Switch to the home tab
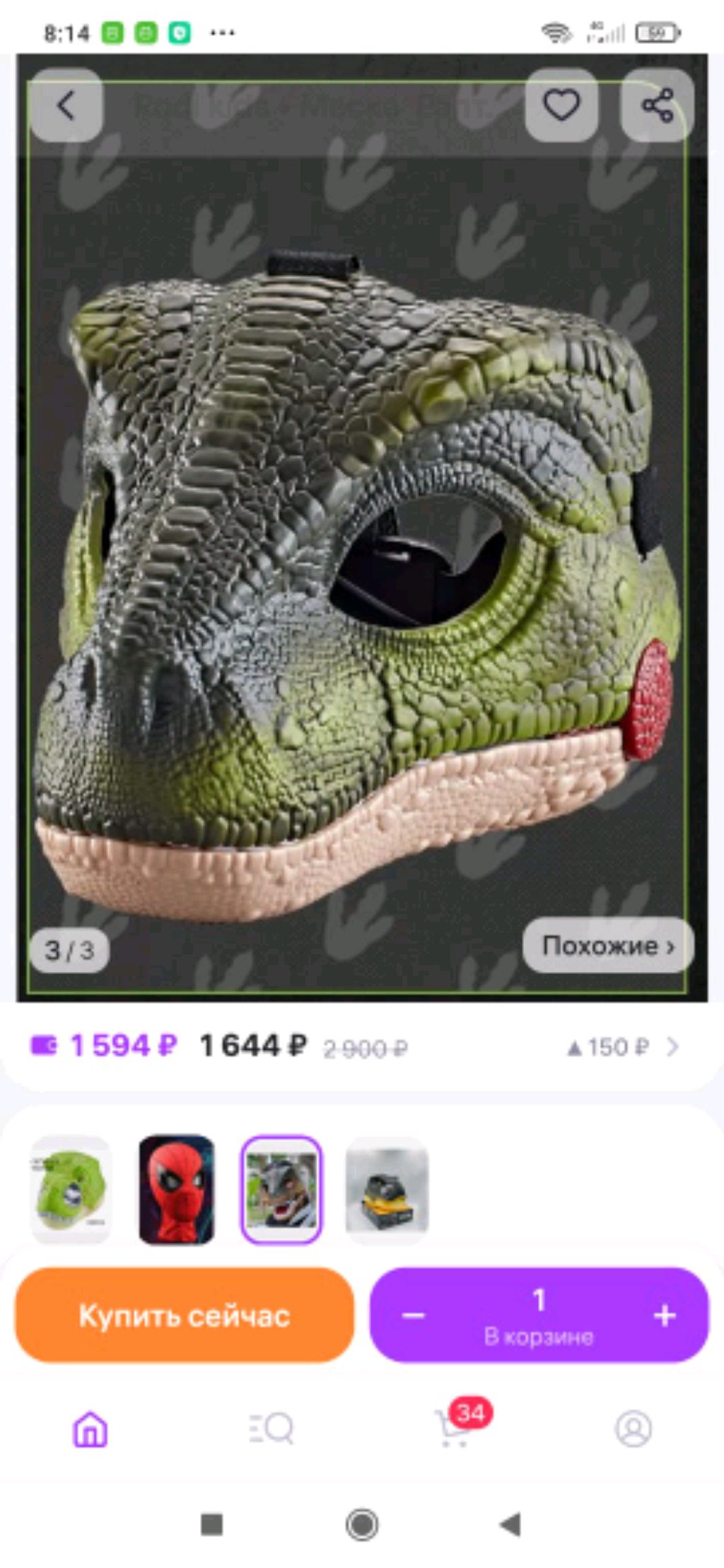 coord(90,1428)
